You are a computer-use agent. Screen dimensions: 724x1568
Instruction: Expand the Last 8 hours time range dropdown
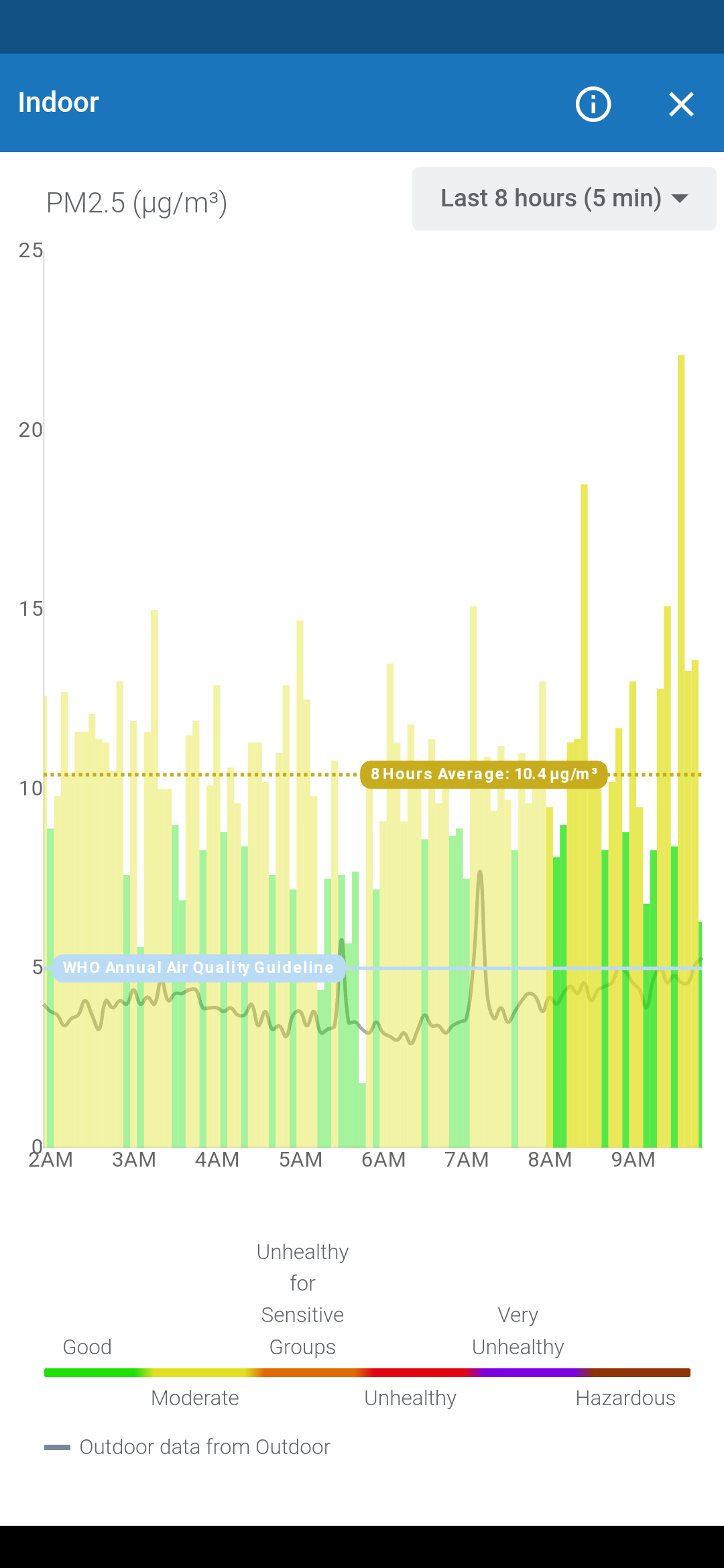coord(564,198)
